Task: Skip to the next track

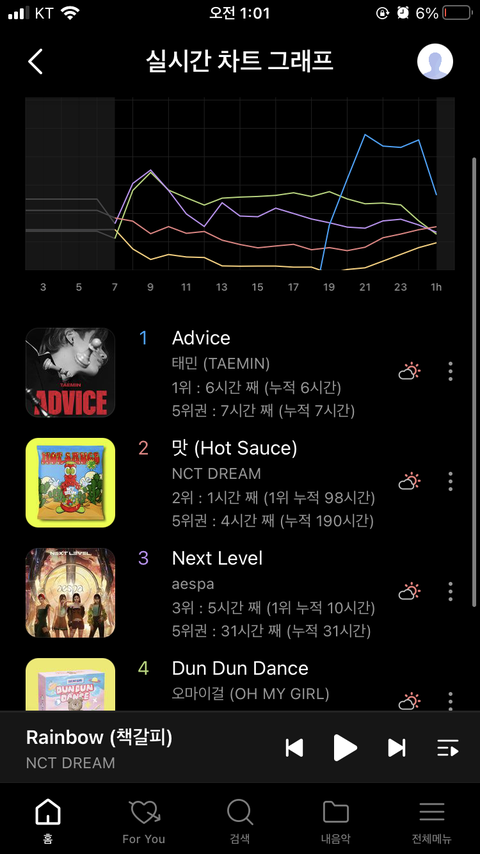Action: pos(396,748)
